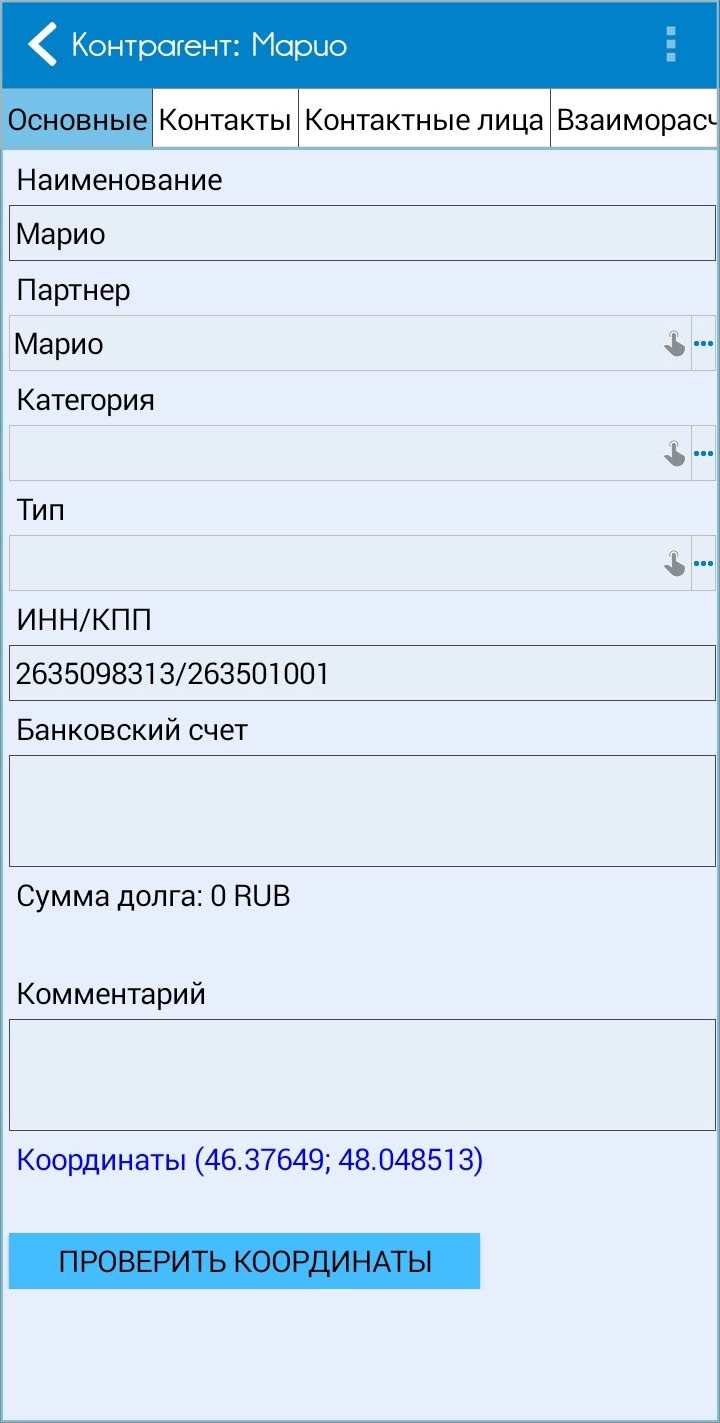Switch to the Контакты tab
Viewport: 720px width, 1423px height.
pyautogui.click(x=225, y=120)
